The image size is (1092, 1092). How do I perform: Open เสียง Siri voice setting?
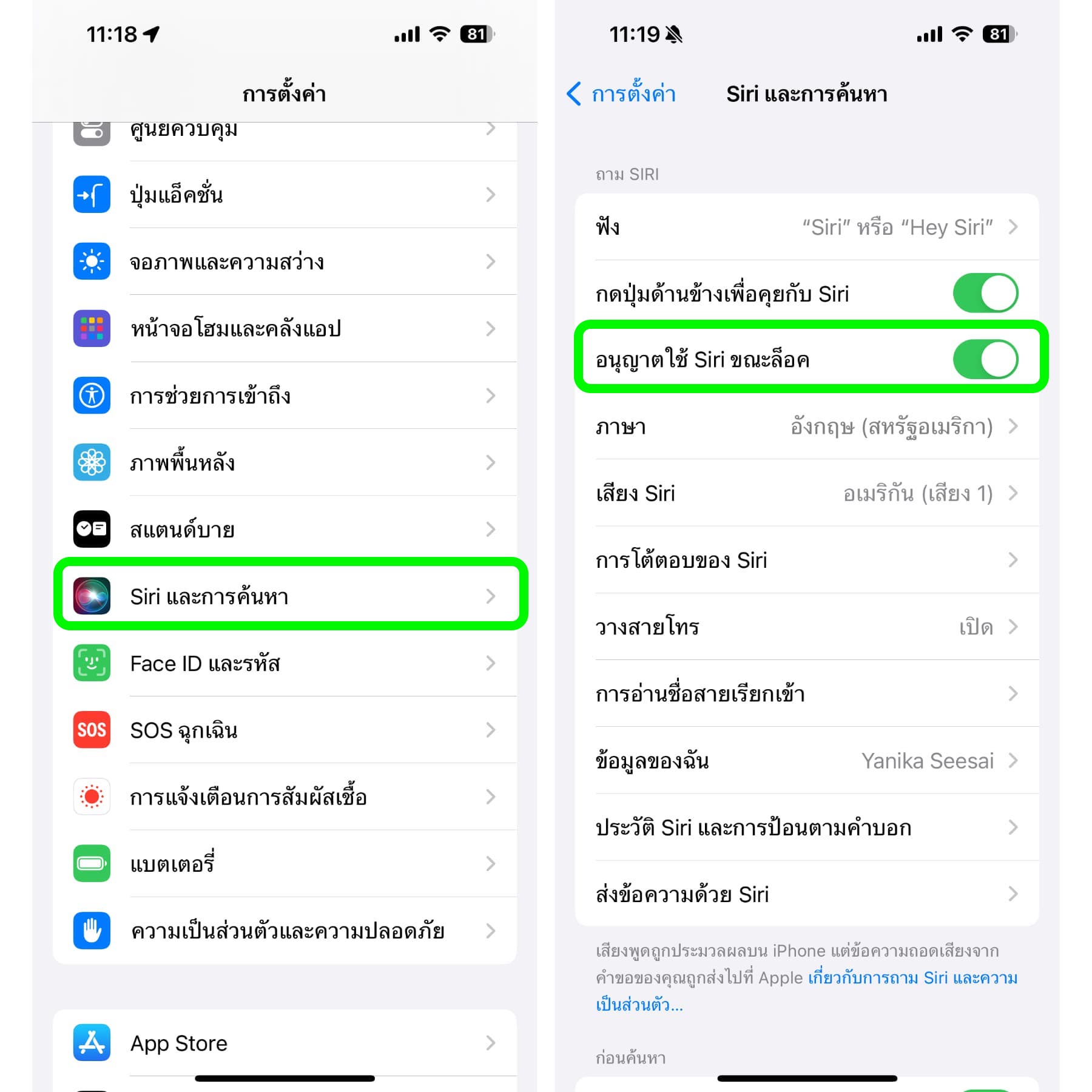point(807,494)
